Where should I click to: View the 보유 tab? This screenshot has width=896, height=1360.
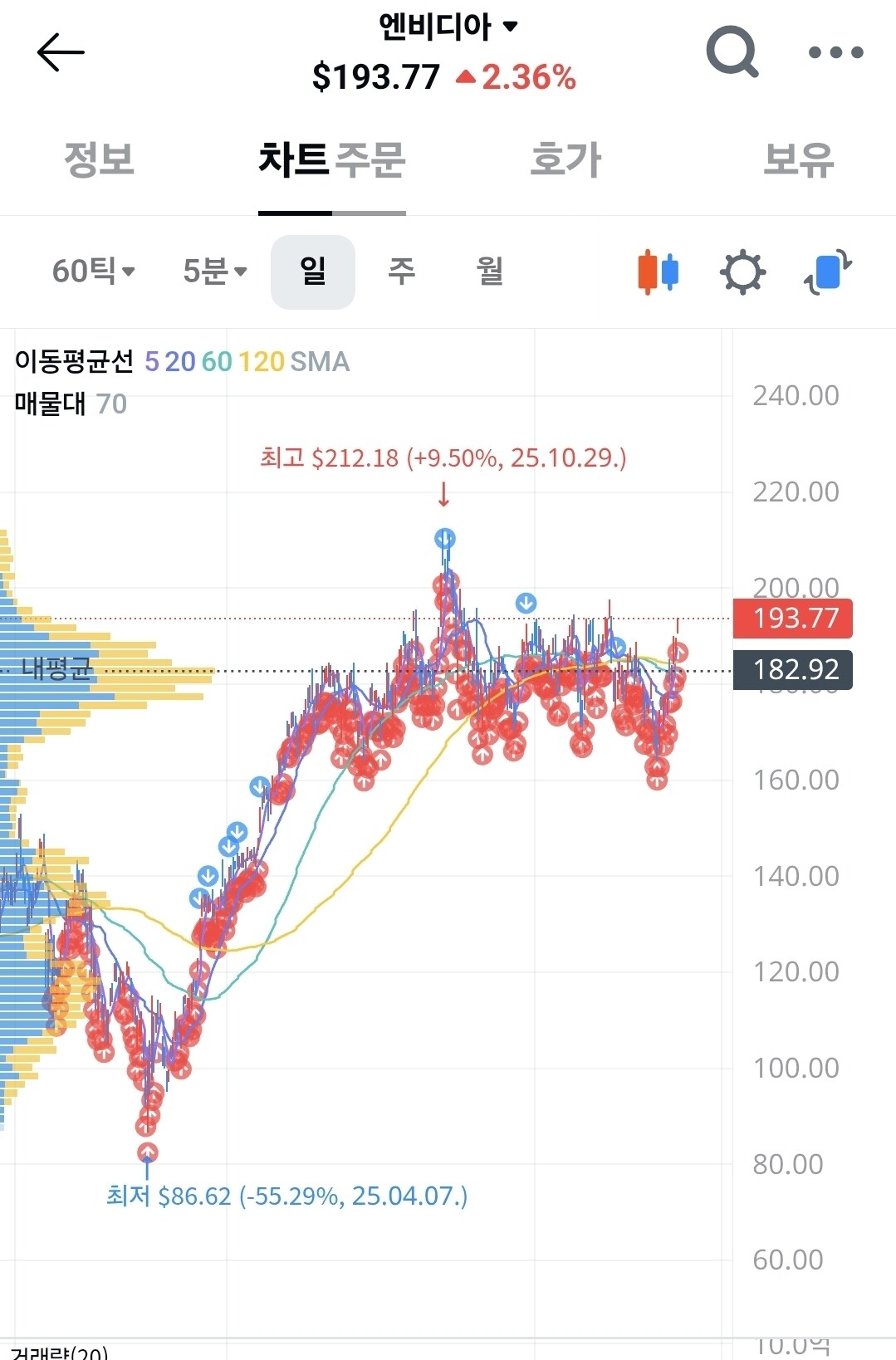tap(798, 159)
